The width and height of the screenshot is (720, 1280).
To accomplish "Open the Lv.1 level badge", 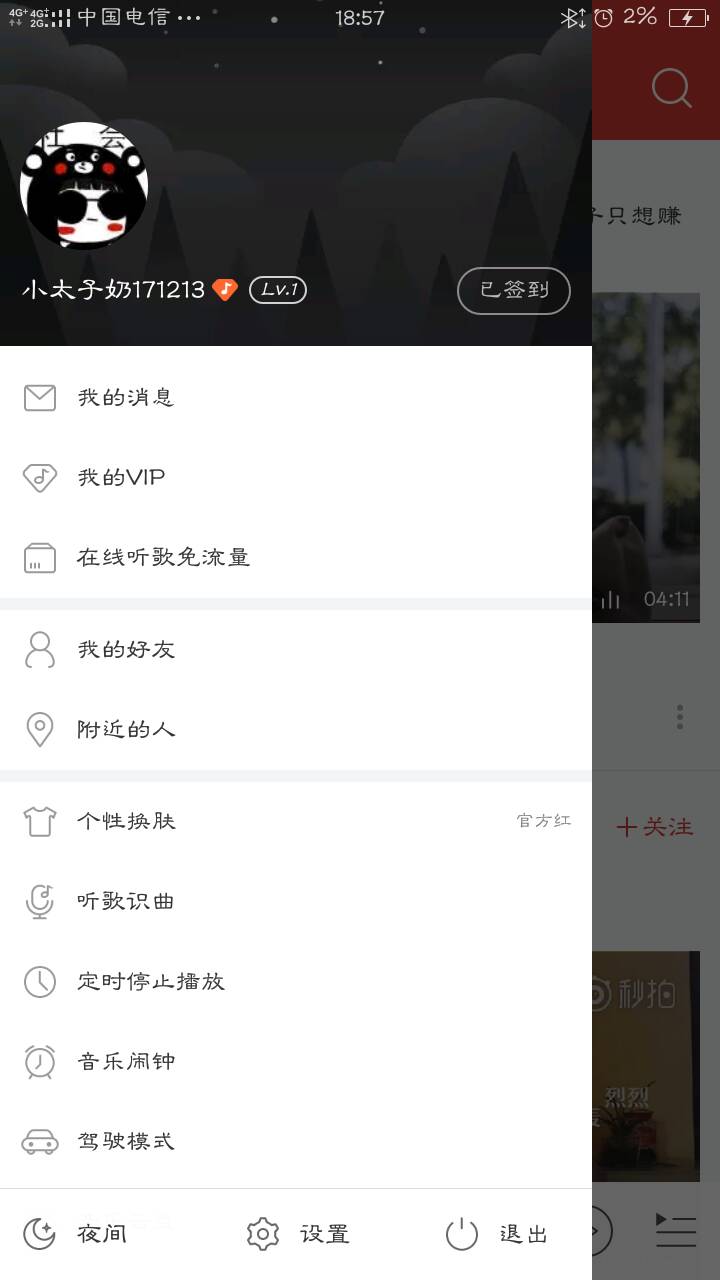I will [278, 290].
